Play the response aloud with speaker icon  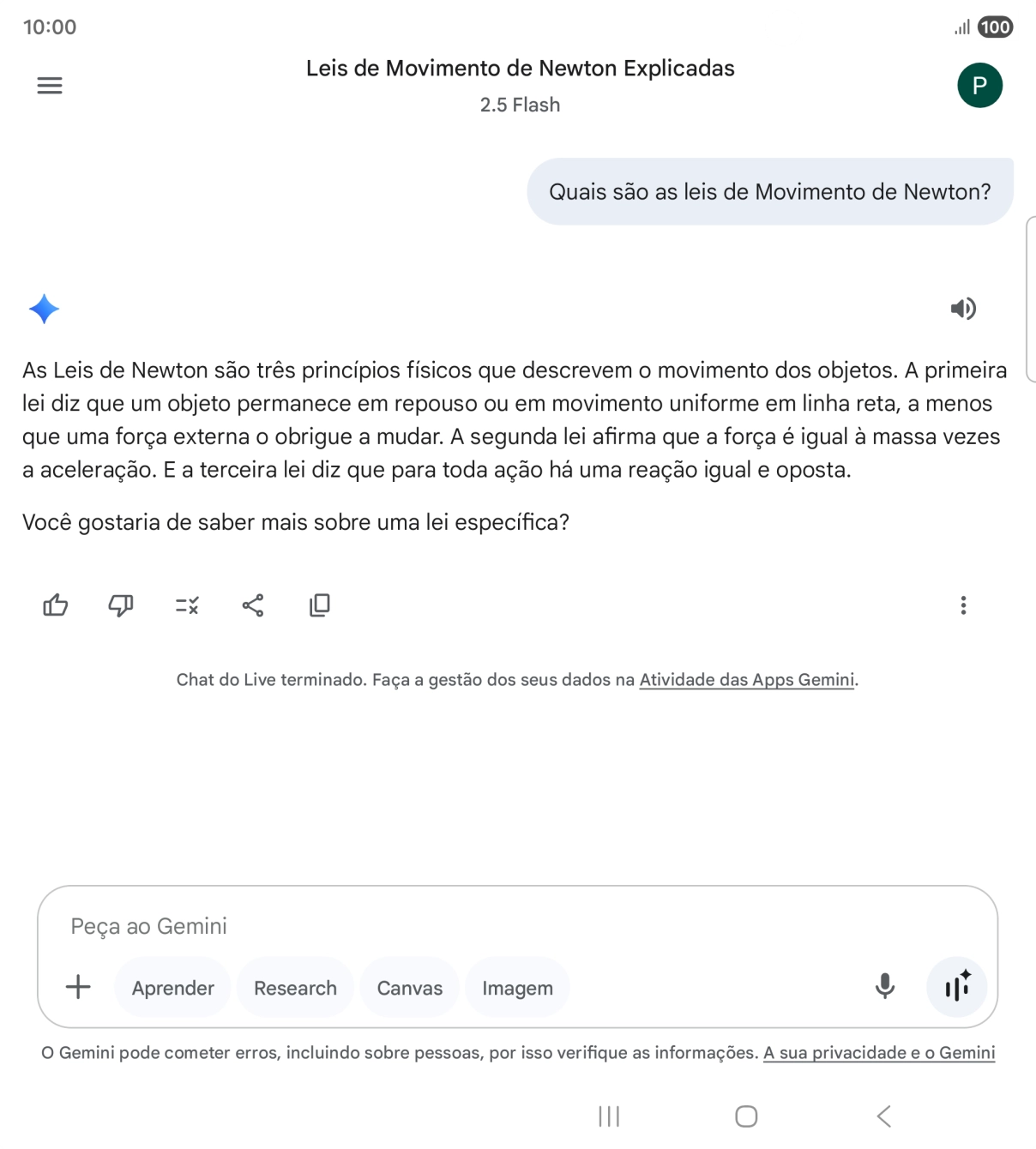(x=964, y=309)
